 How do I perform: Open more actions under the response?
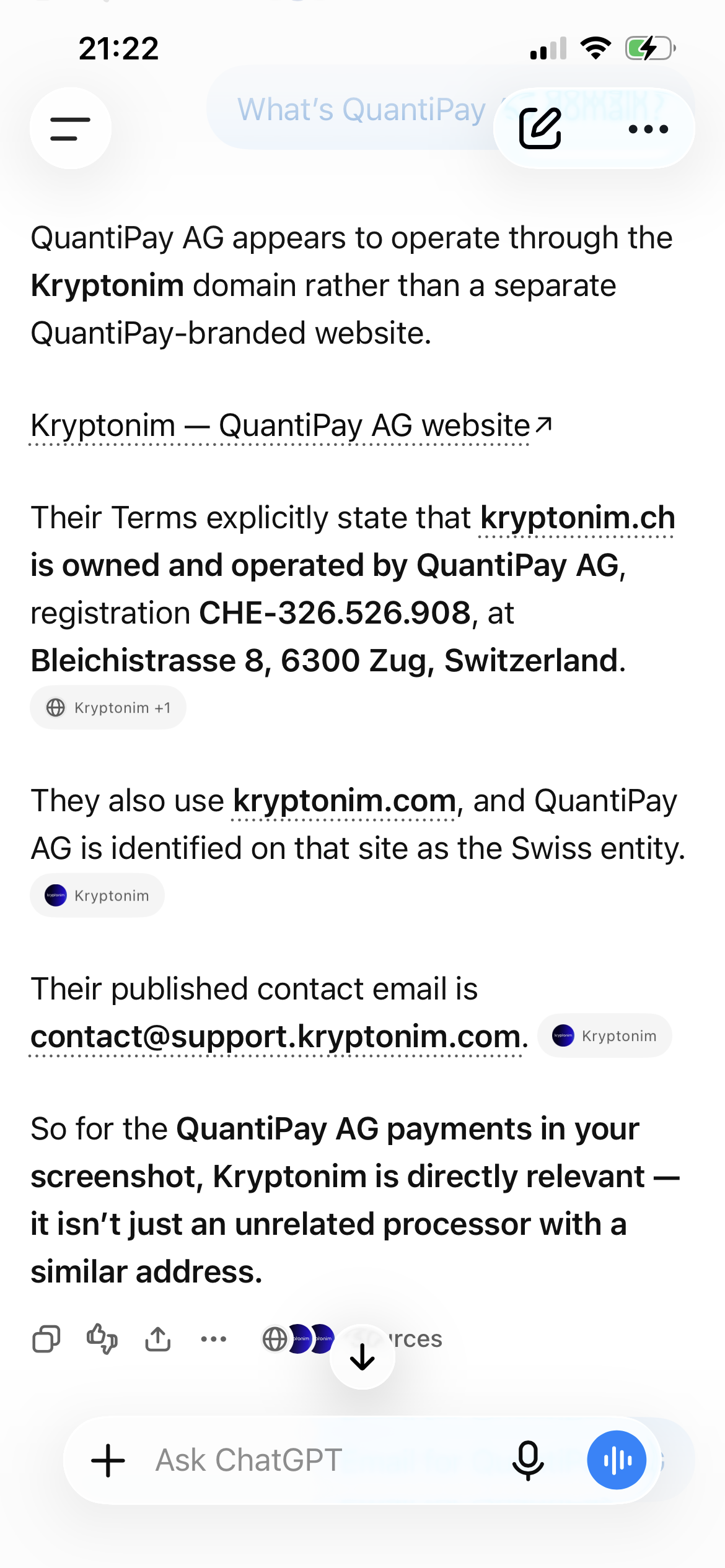coord(214,1339)
